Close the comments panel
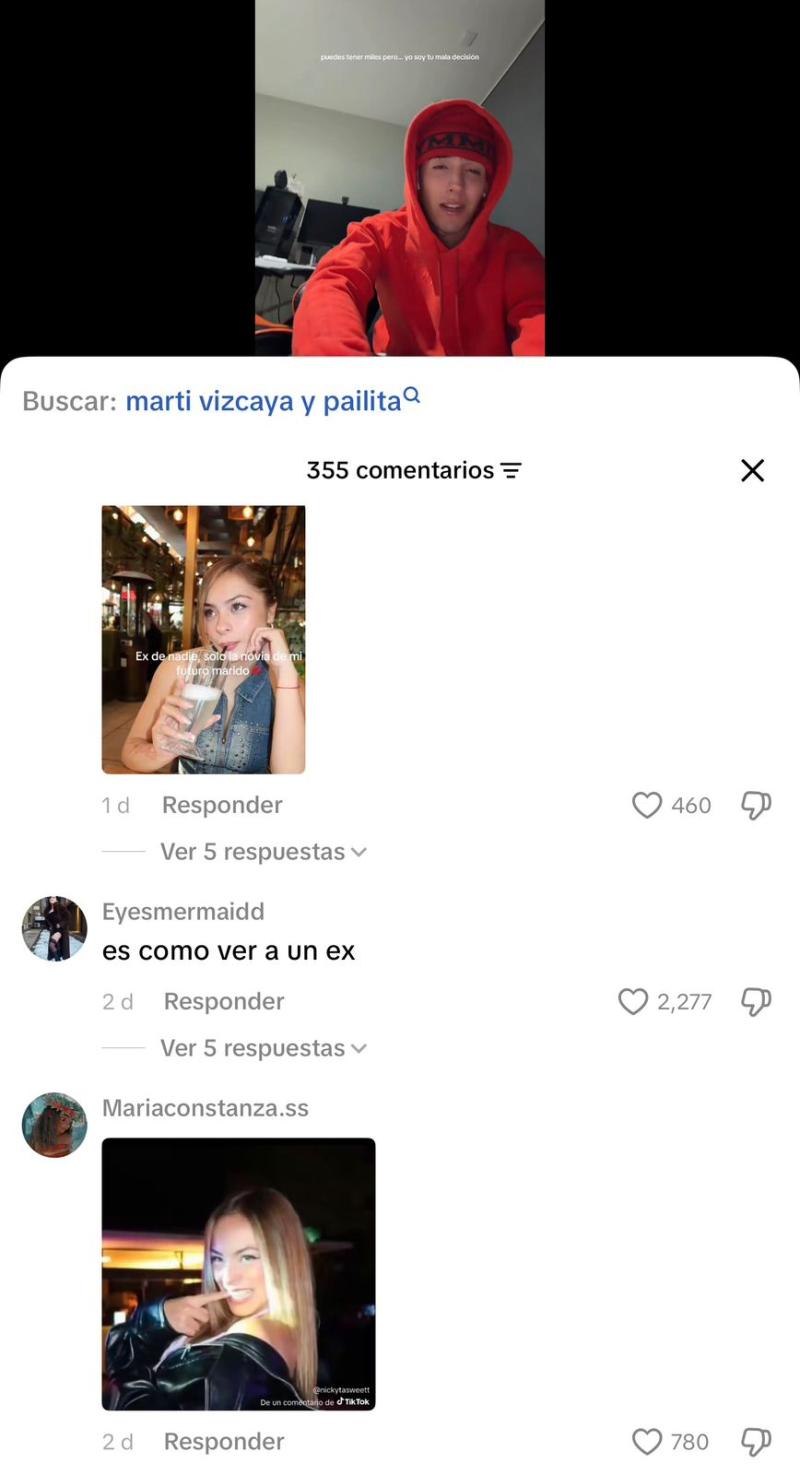Viewport: 800px width, 1475px height. (x=752, y=470)
